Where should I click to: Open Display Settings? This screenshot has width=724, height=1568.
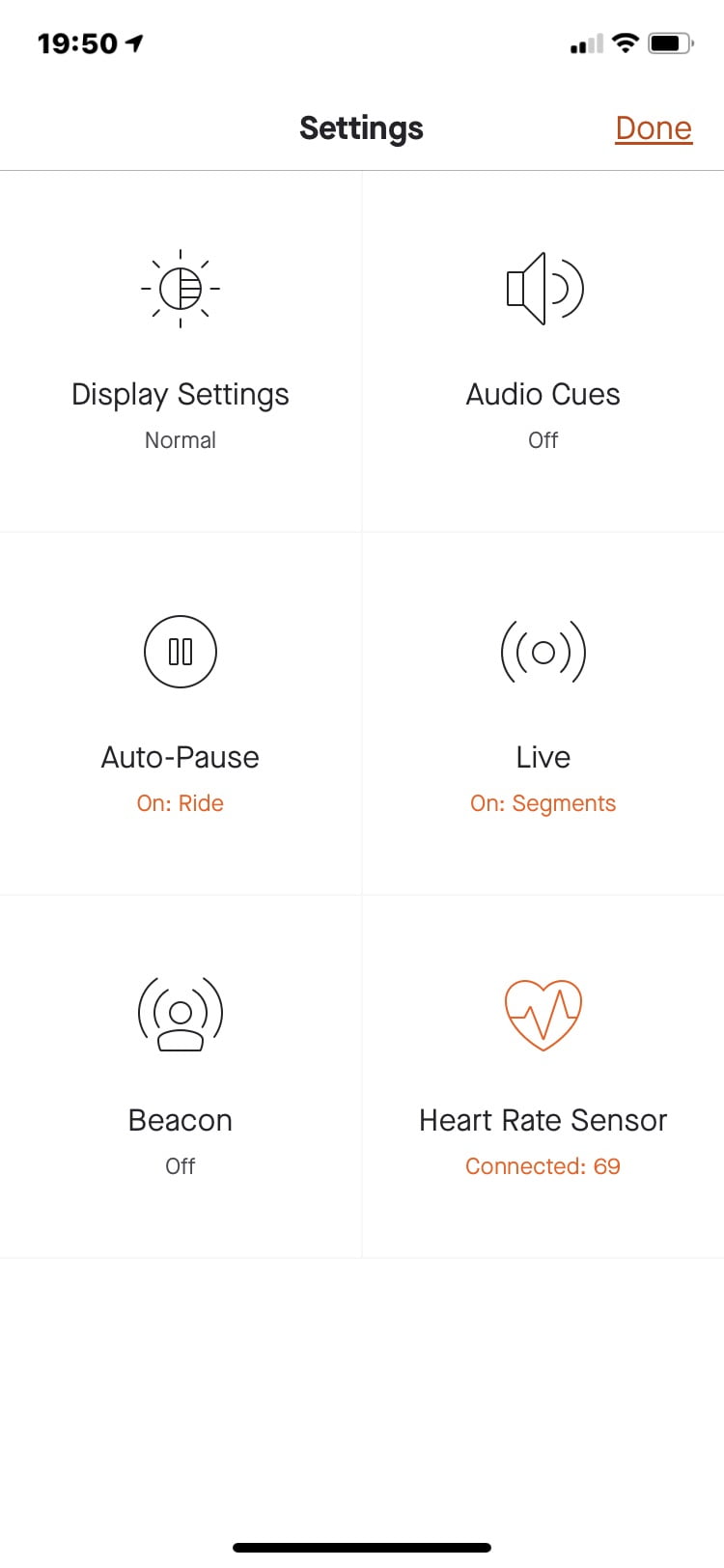point(181,352)
